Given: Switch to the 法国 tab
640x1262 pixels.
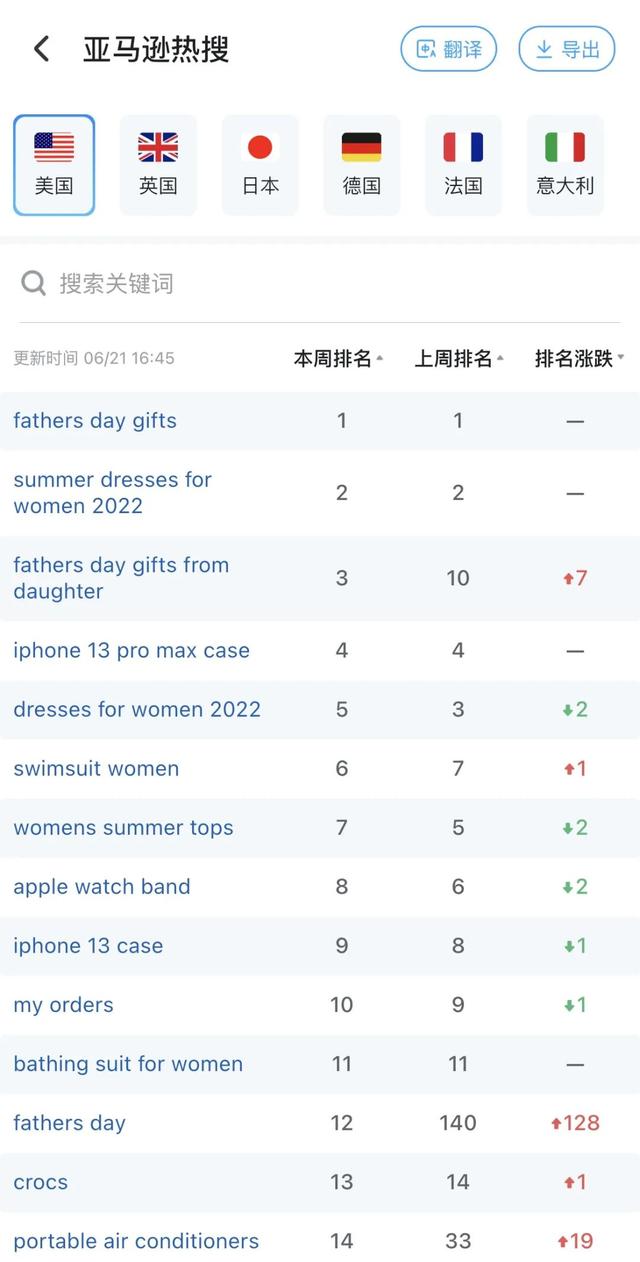Looking at the screenshot, I should tap(463, 165).
